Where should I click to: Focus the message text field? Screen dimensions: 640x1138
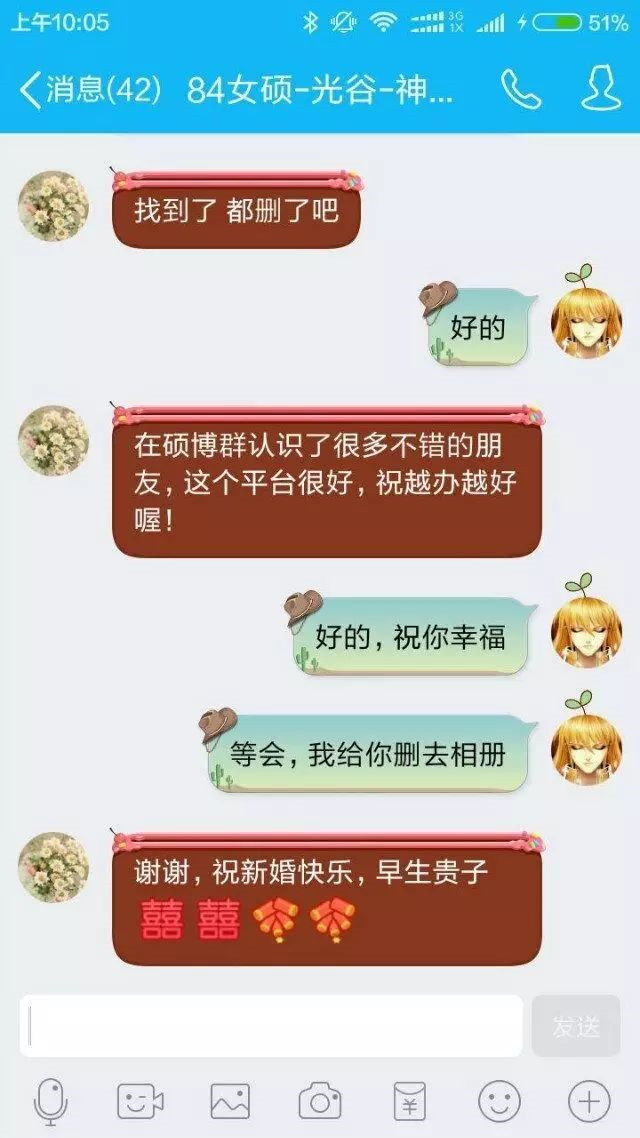click(272, 1025)
